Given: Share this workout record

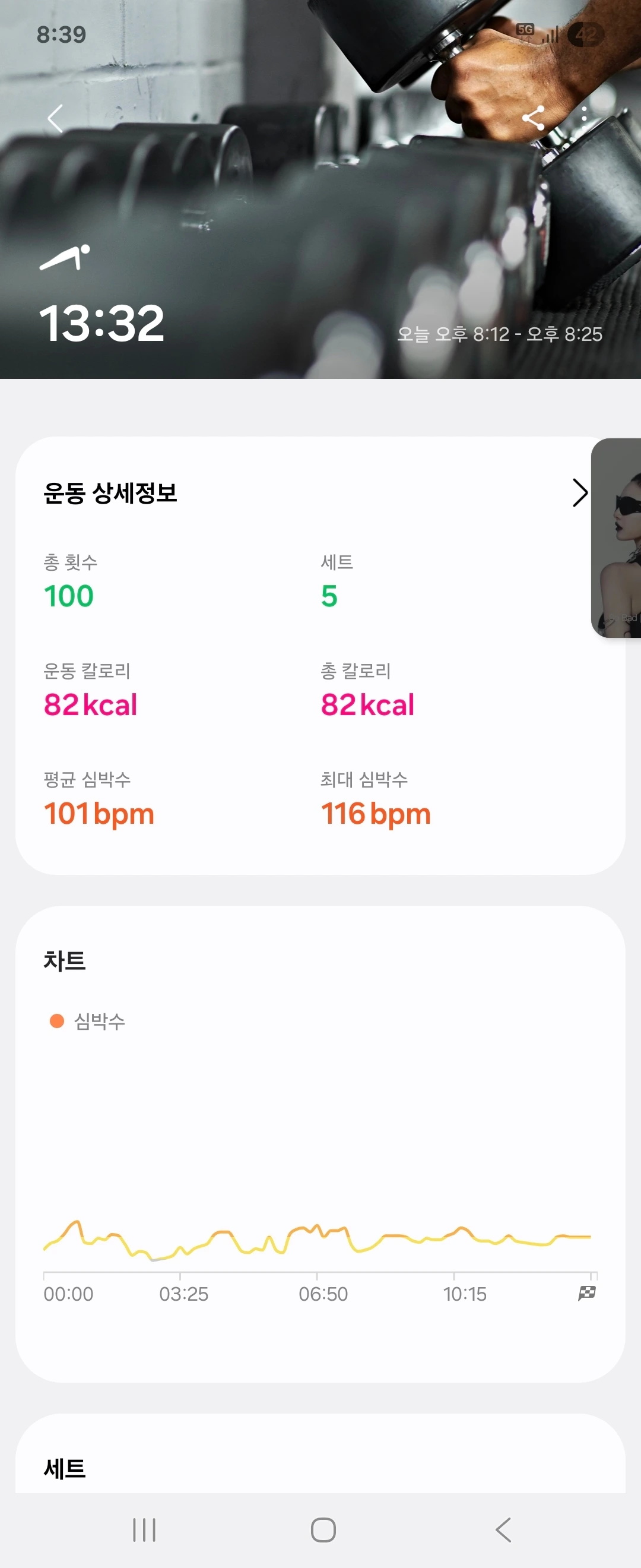Looking at the screenshot, I should point(534,118).
